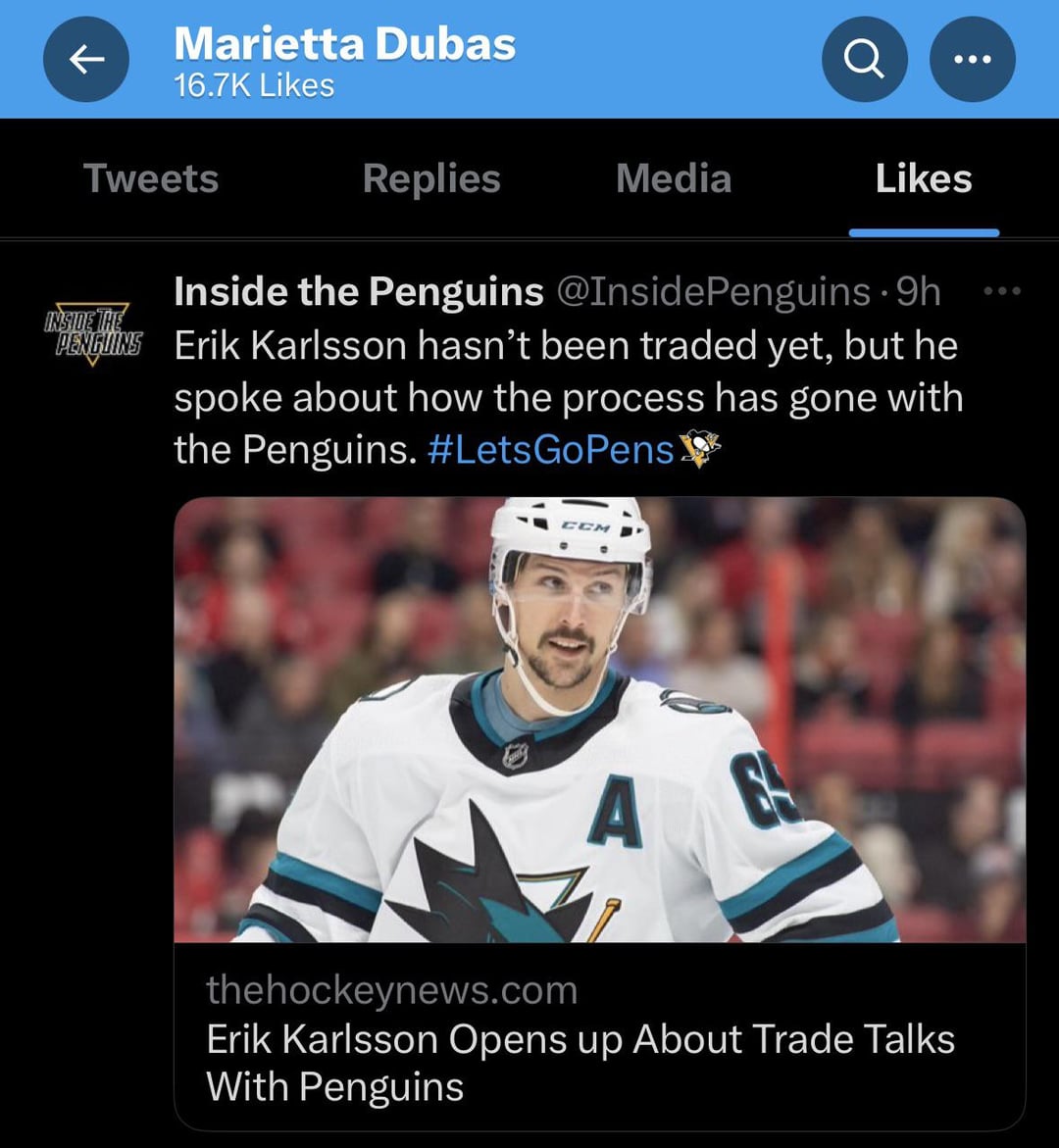Open the profile overflow menu

[x=972, y=60]
